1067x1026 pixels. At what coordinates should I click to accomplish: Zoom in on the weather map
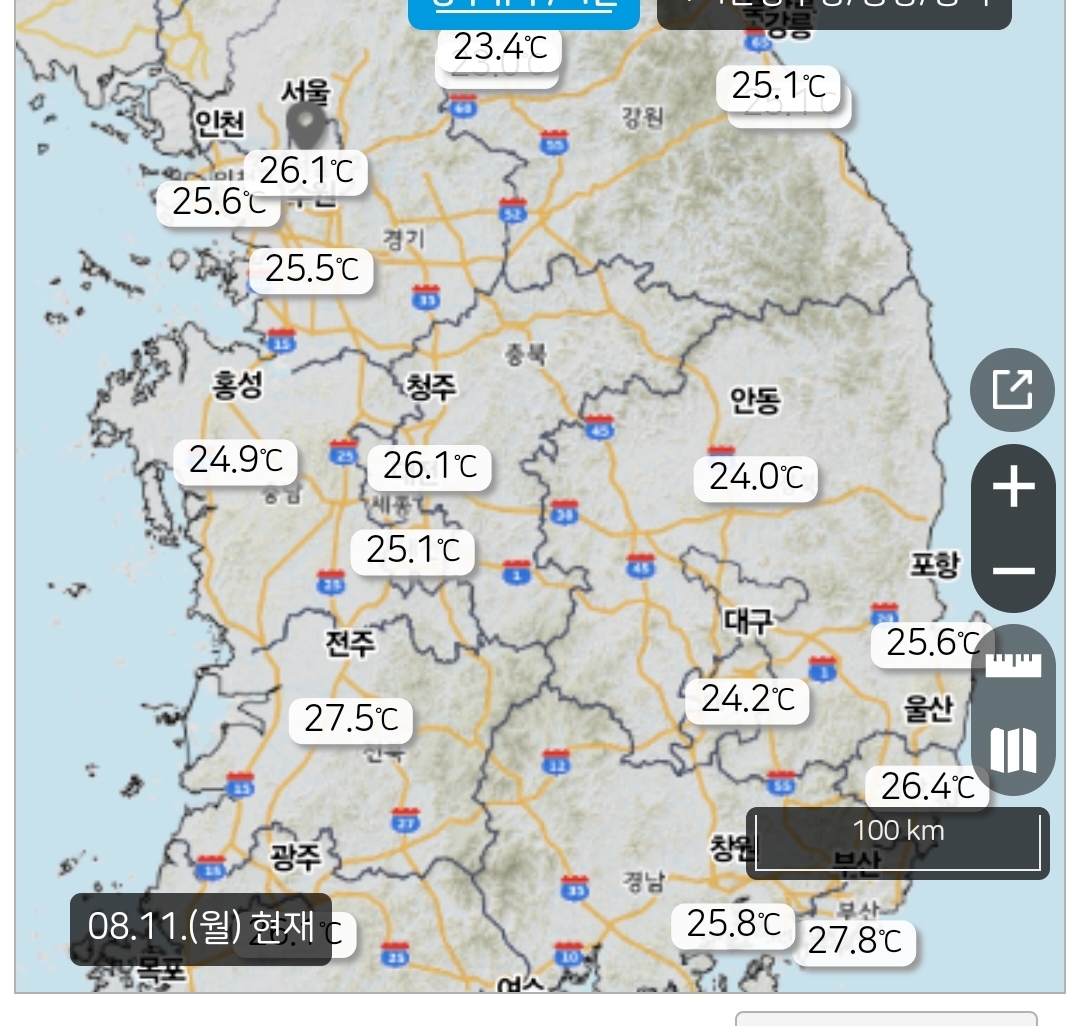(x=1013, y=488)
